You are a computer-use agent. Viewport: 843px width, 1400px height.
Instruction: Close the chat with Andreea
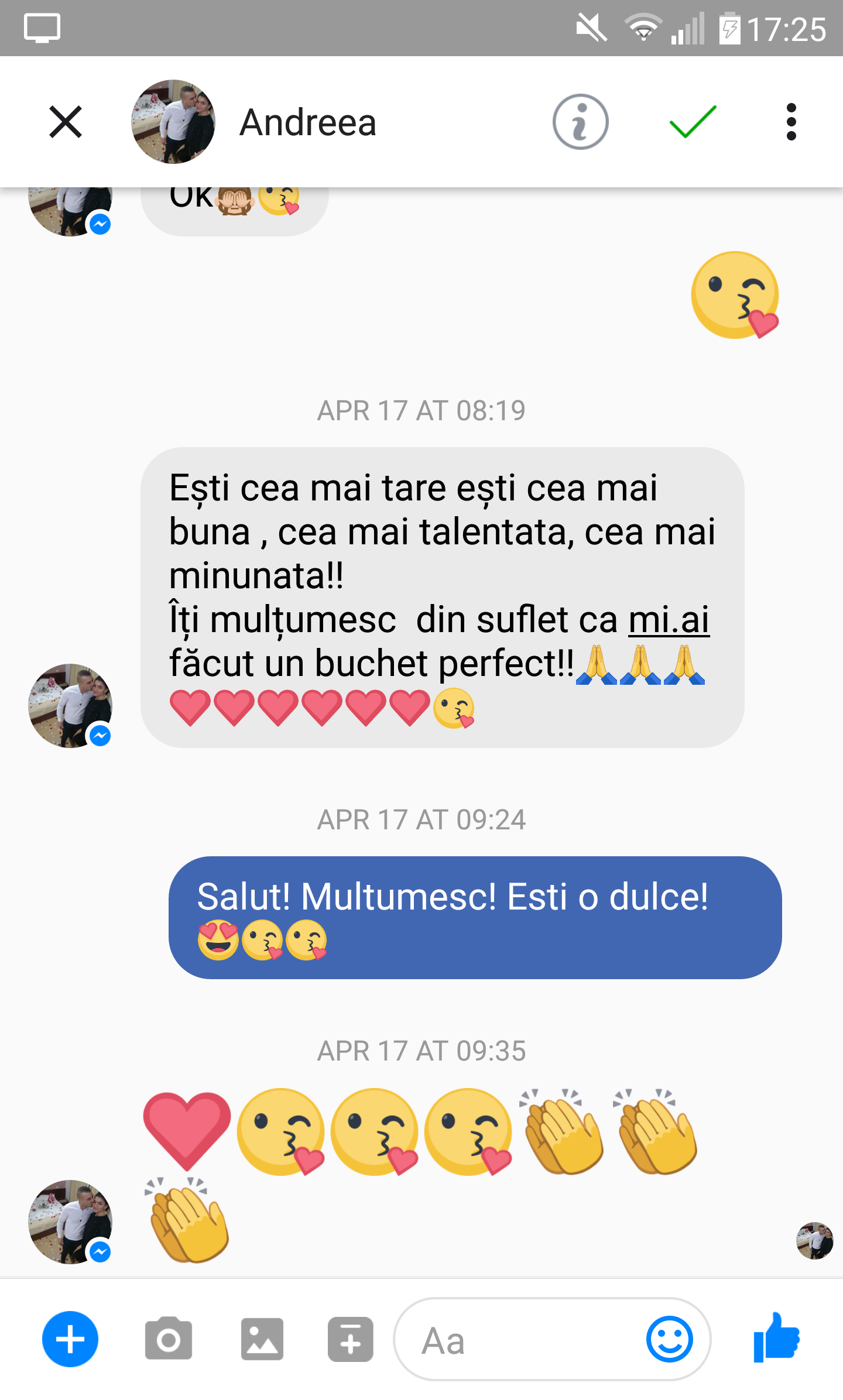tap(66, 122)
